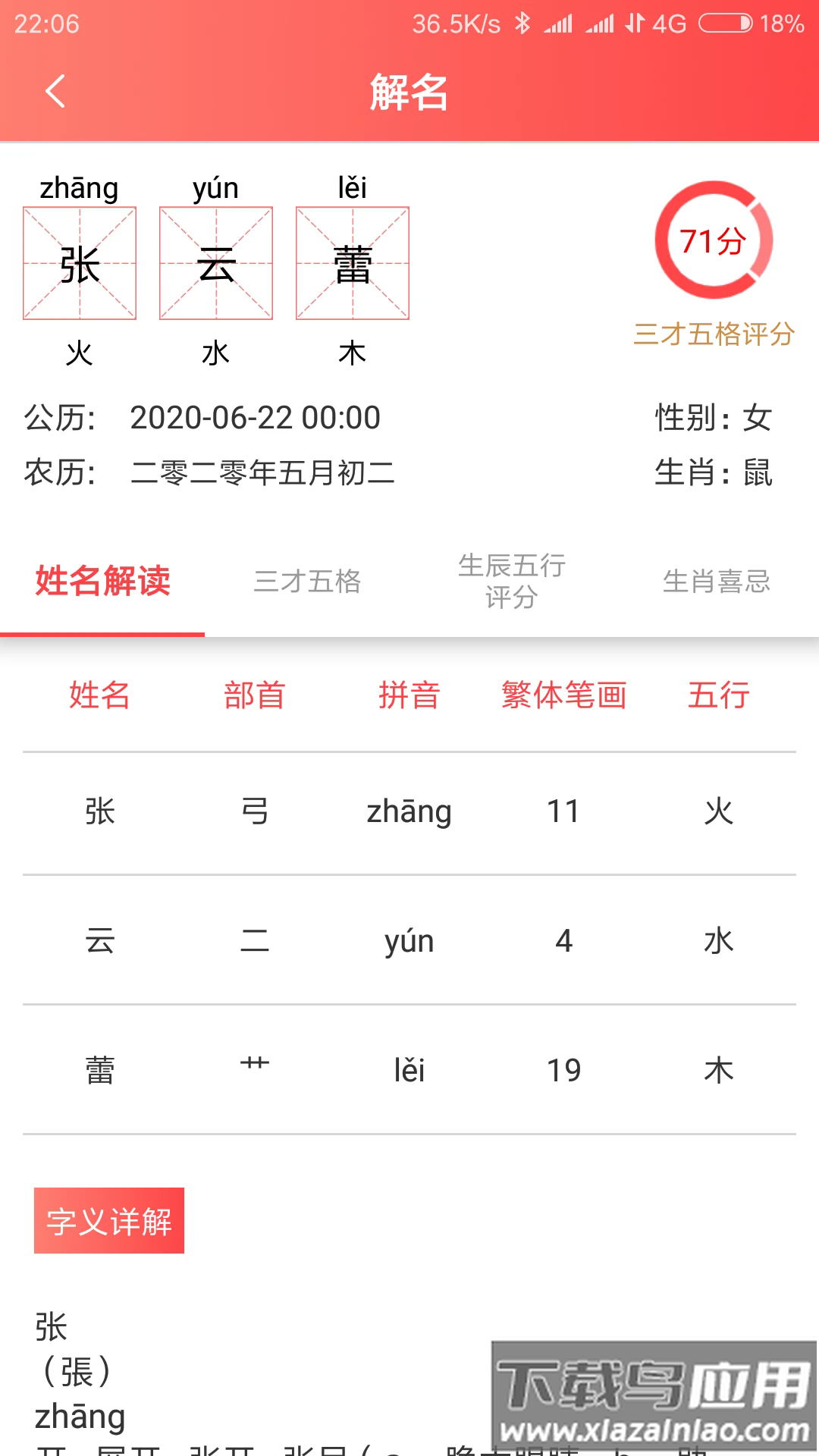Open the Bluetooth status icon
Viewport: 819px width, 1456px height.
point(522,23)
